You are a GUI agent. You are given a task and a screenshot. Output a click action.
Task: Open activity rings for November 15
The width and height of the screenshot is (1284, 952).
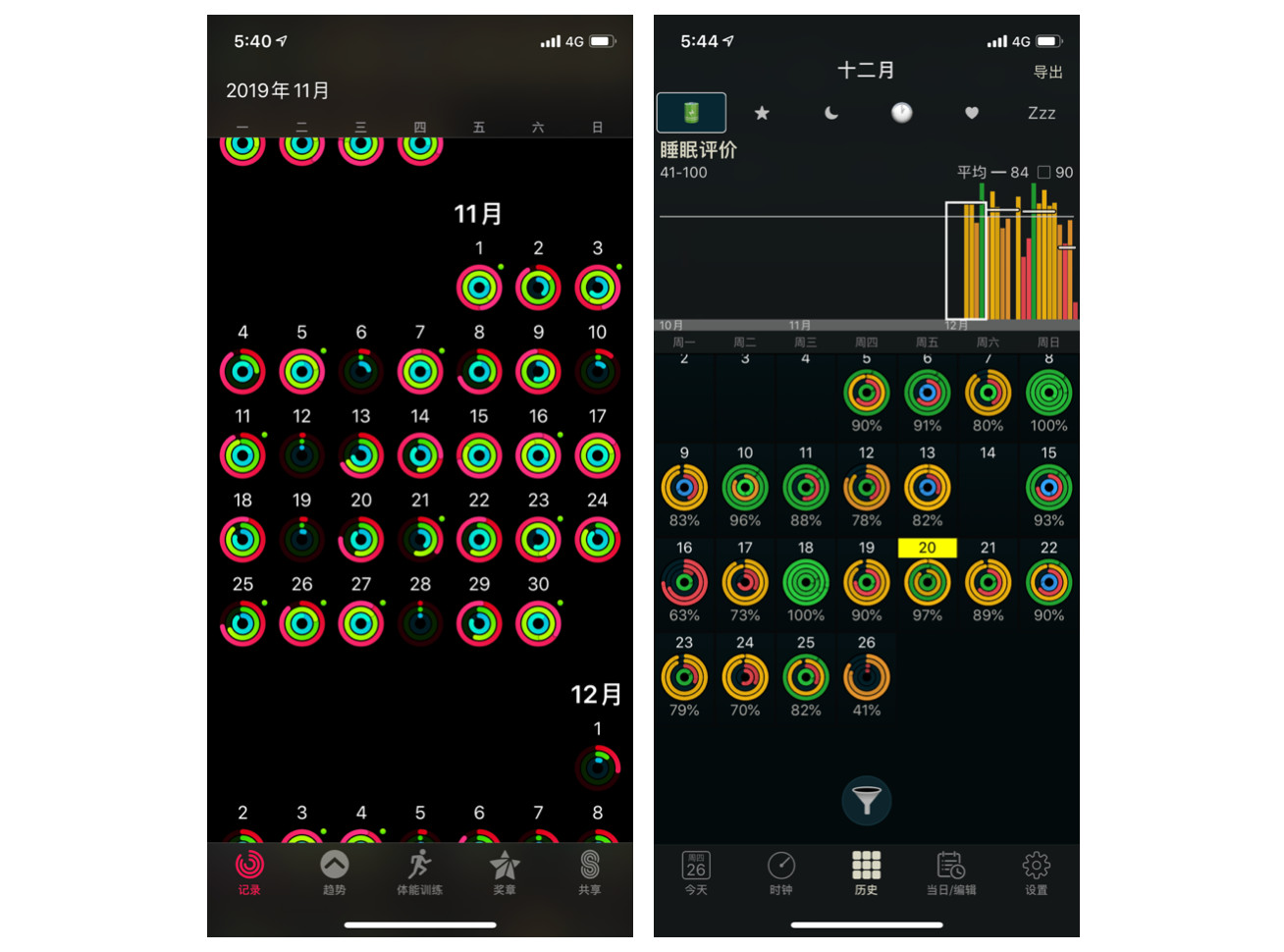pyautogui.click(x=479, y=455)
